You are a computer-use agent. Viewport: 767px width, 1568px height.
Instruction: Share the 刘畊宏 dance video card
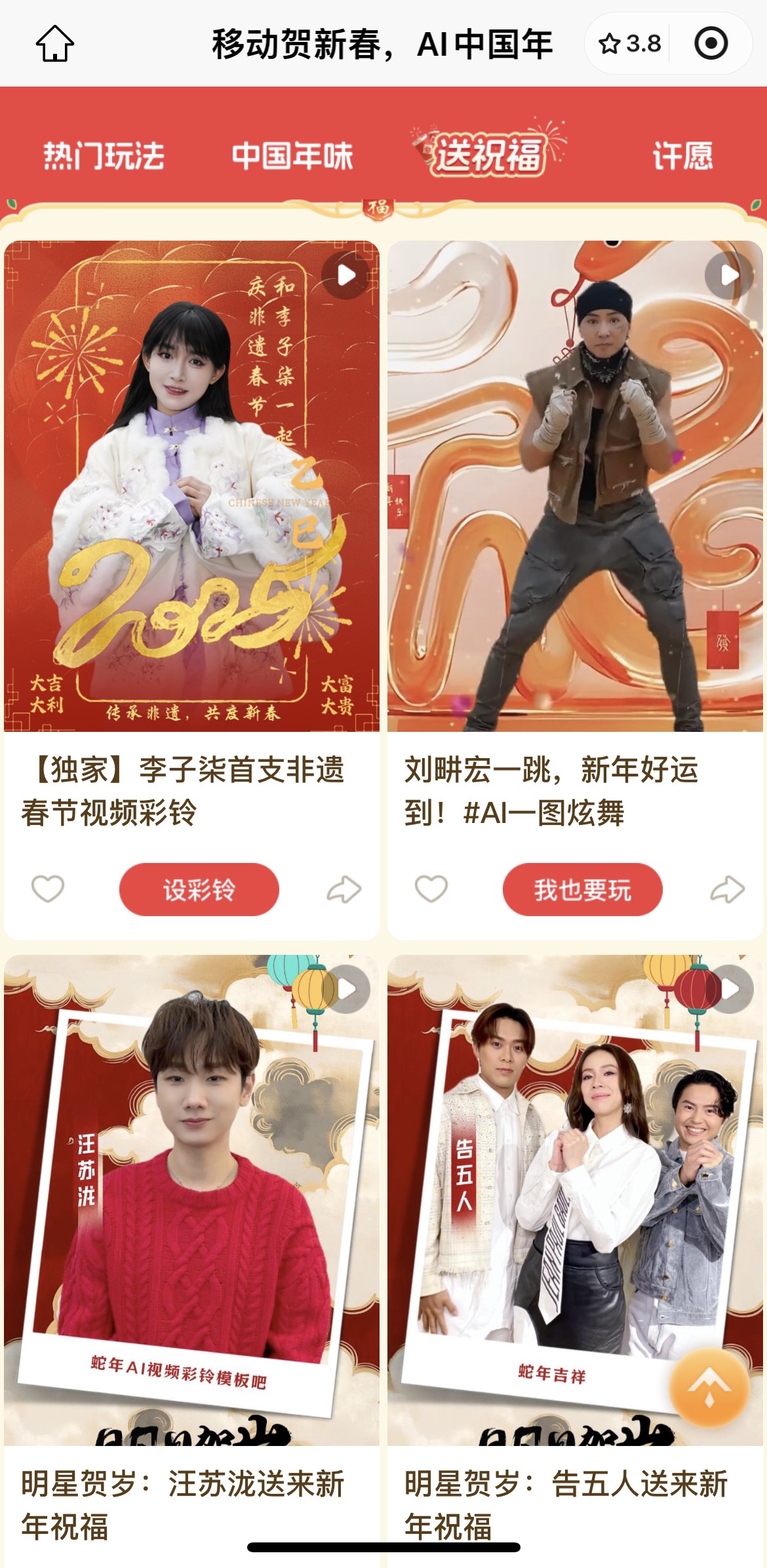pyautogui.click(x=728, y=889)
